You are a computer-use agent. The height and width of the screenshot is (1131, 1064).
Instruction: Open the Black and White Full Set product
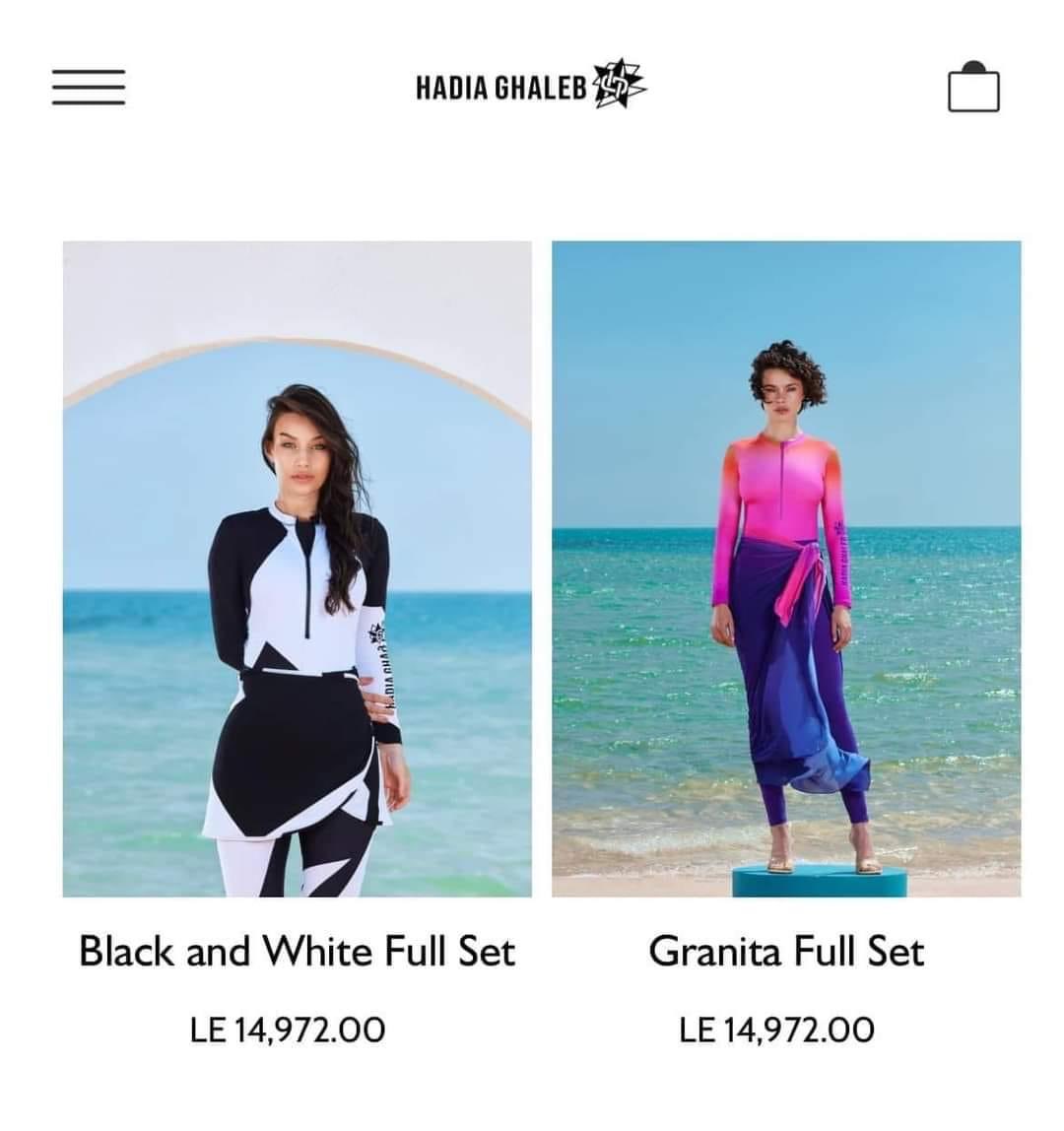[x=297, y=568]
